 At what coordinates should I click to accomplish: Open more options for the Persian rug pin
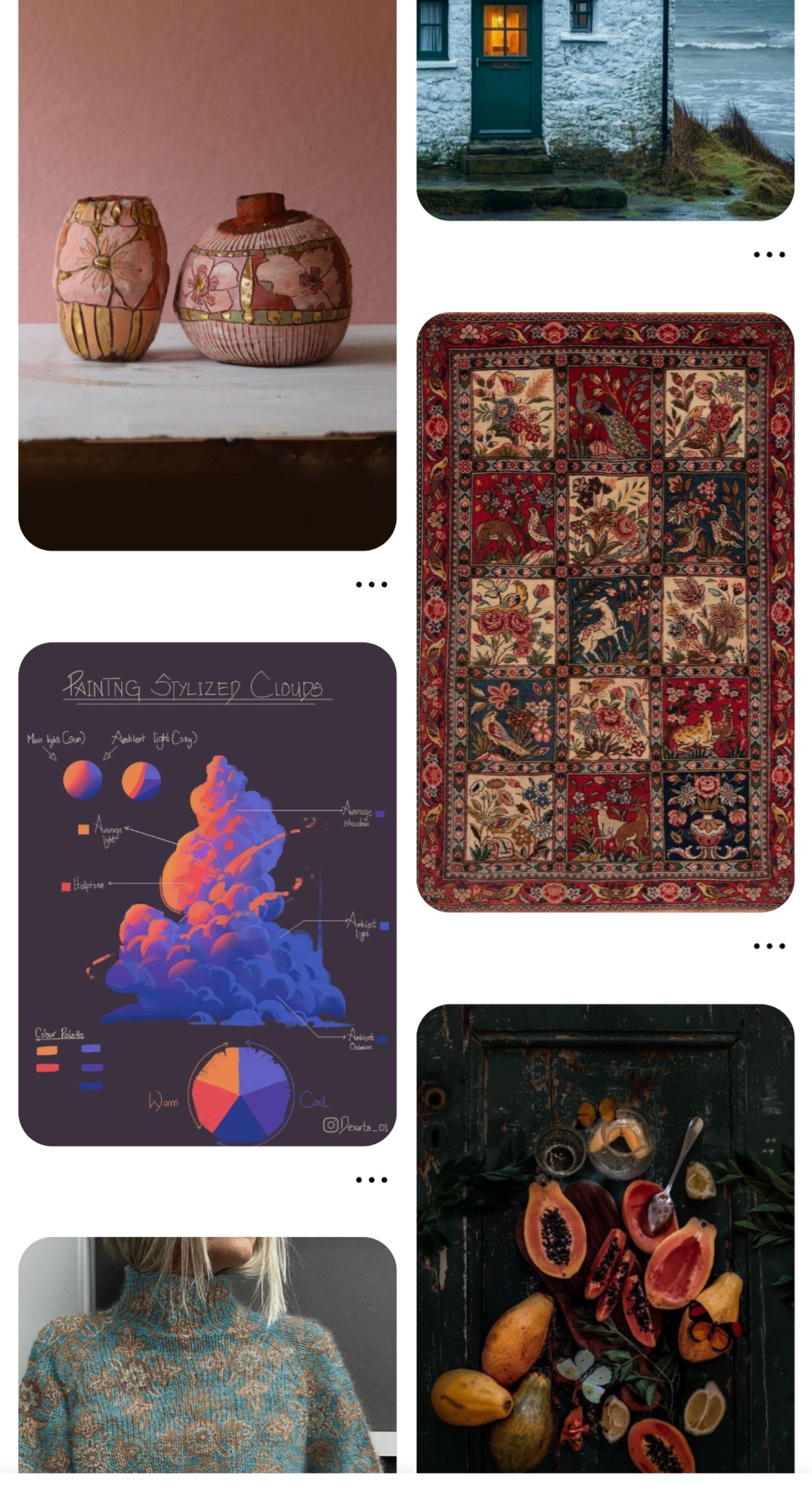[769, 946]
